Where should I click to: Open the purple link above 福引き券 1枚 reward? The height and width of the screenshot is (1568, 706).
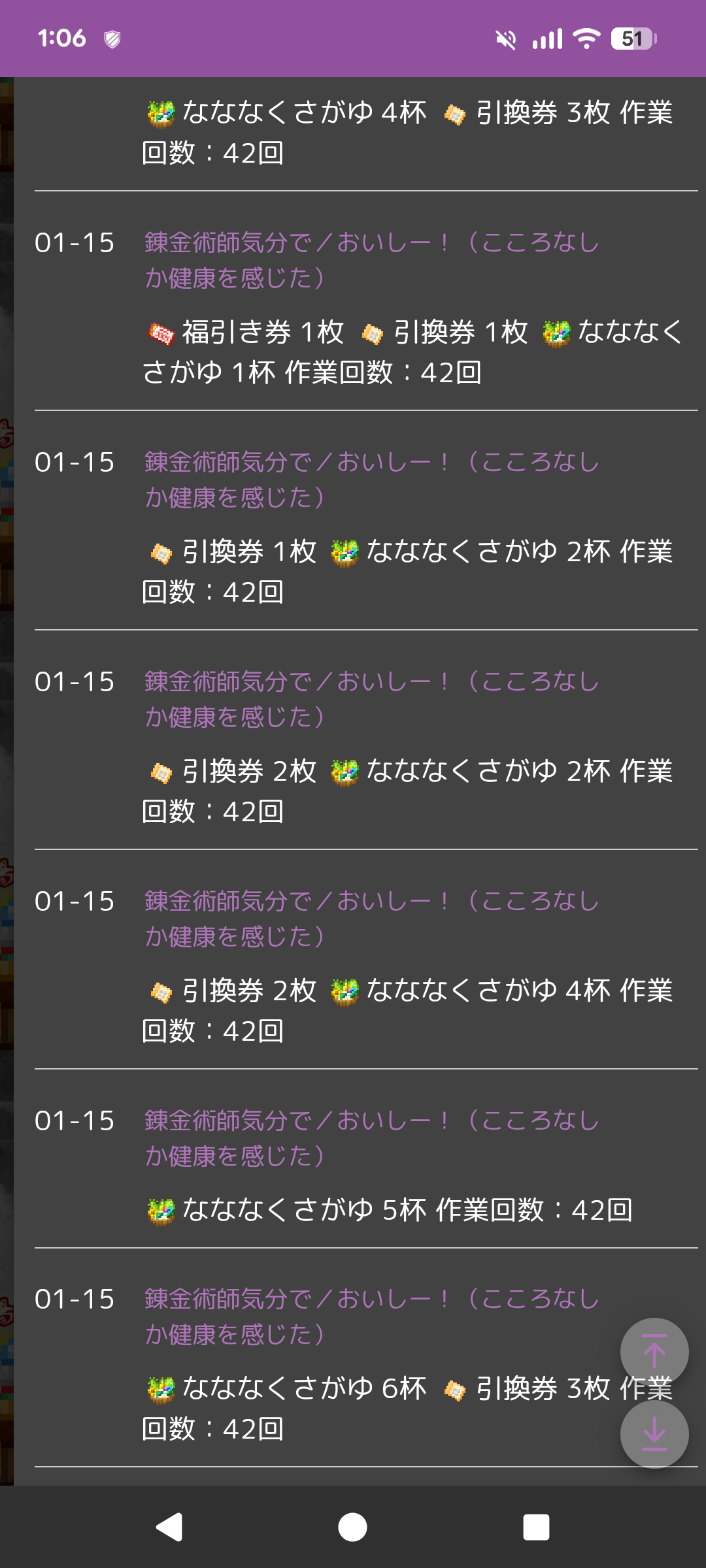[371, 260]
